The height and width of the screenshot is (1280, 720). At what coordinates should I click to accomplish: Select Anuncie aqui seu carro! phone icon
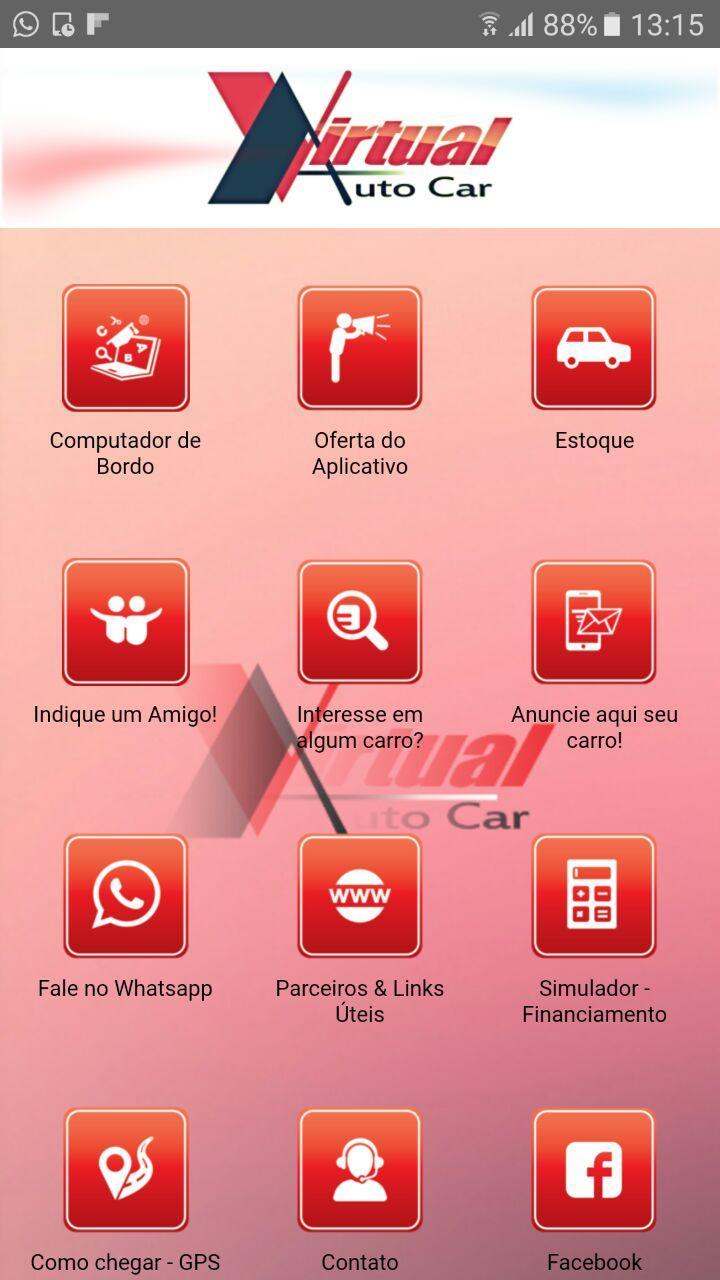pyautogui.click(x=593, y=620)
